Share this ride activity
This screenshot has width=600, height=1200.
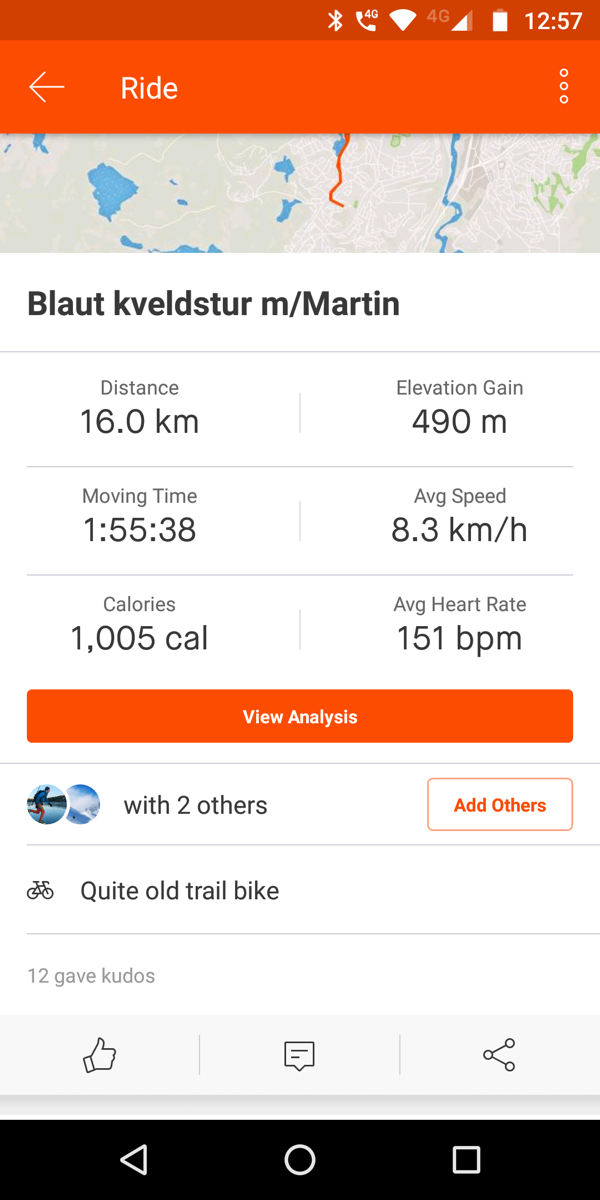click(x=498, y=1055)
